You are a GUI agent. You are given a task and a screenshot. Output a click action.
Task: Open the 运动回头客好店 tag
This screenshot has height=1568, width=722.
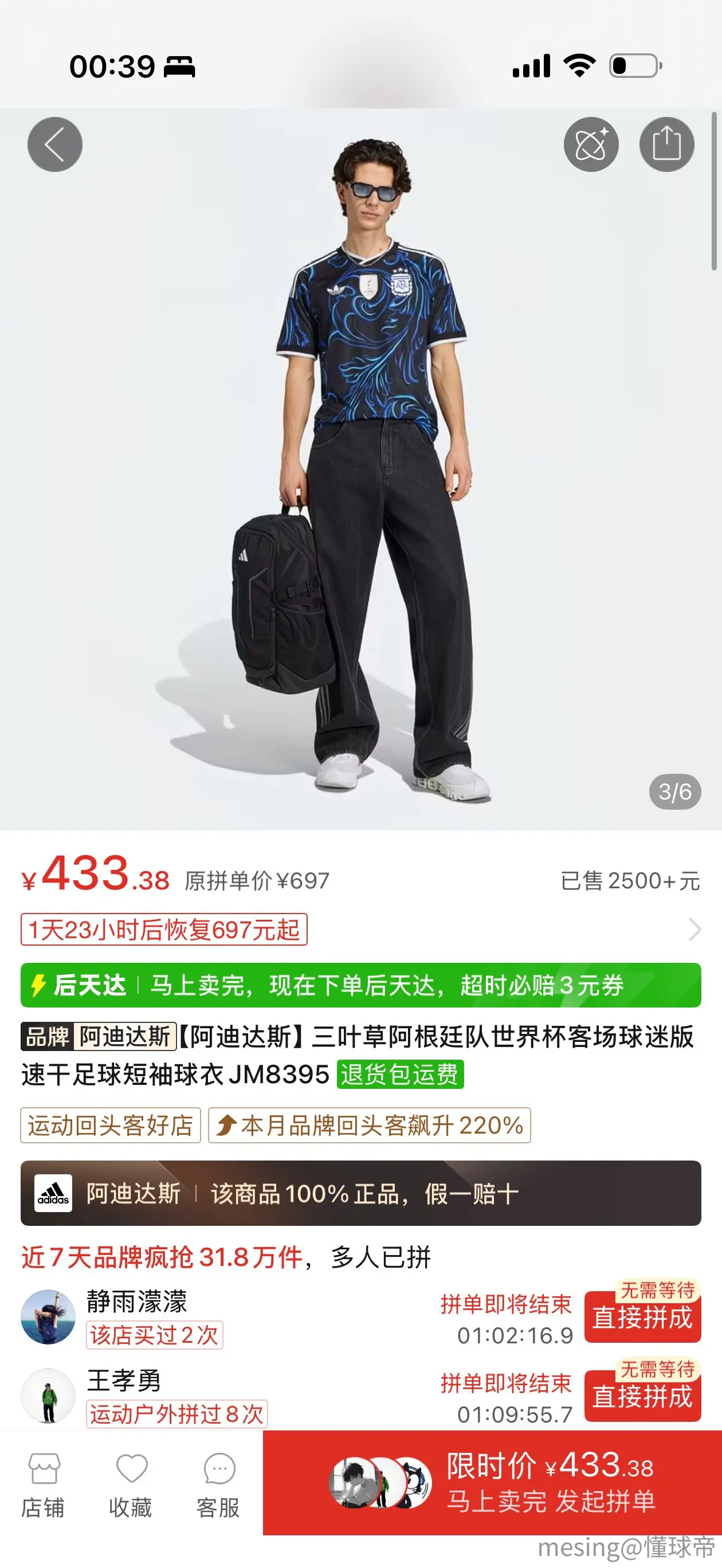(x=110, y=1125)
